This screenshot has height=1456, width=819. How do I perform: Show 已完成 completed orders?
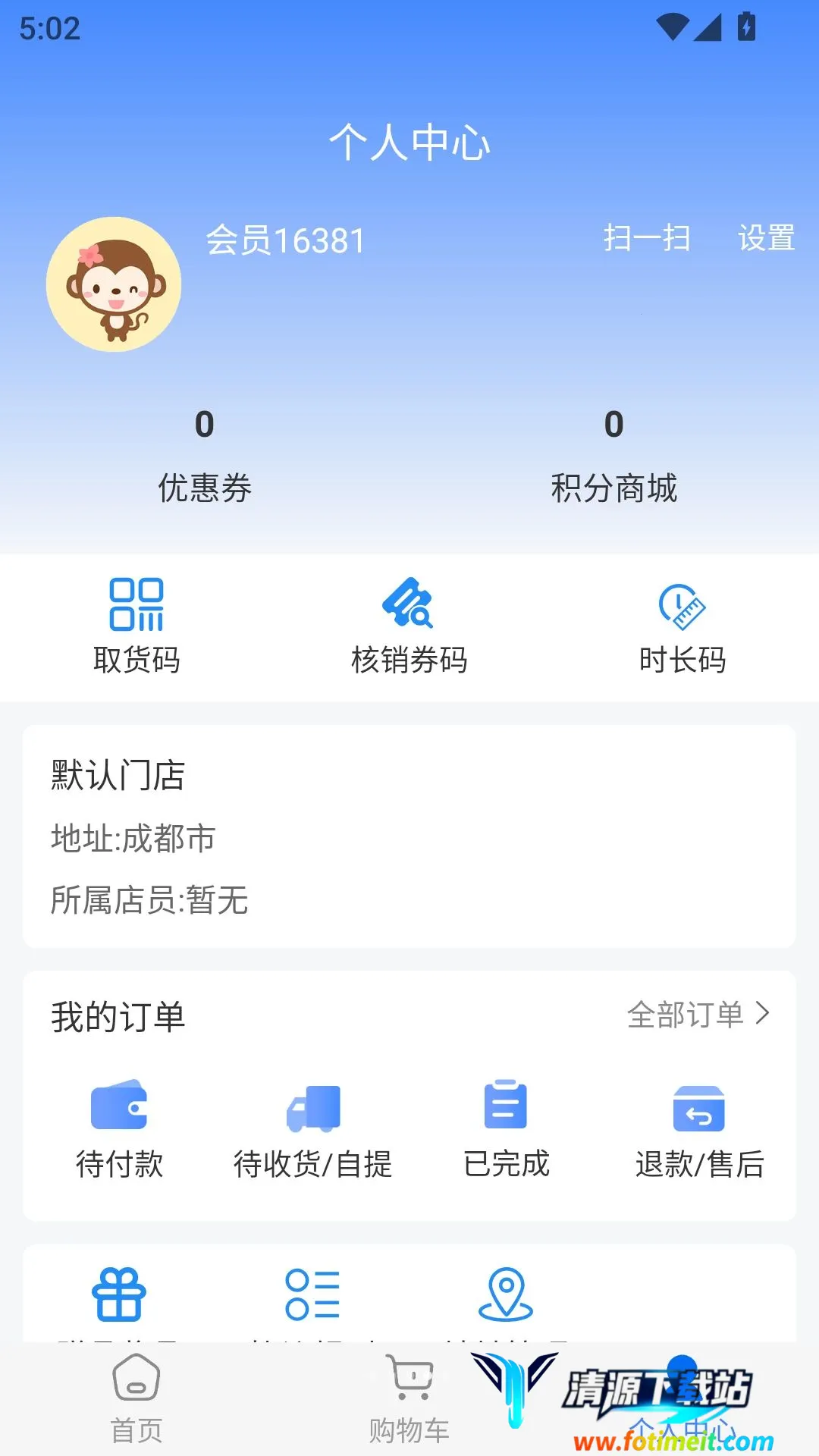click(x=506, y=1130)
